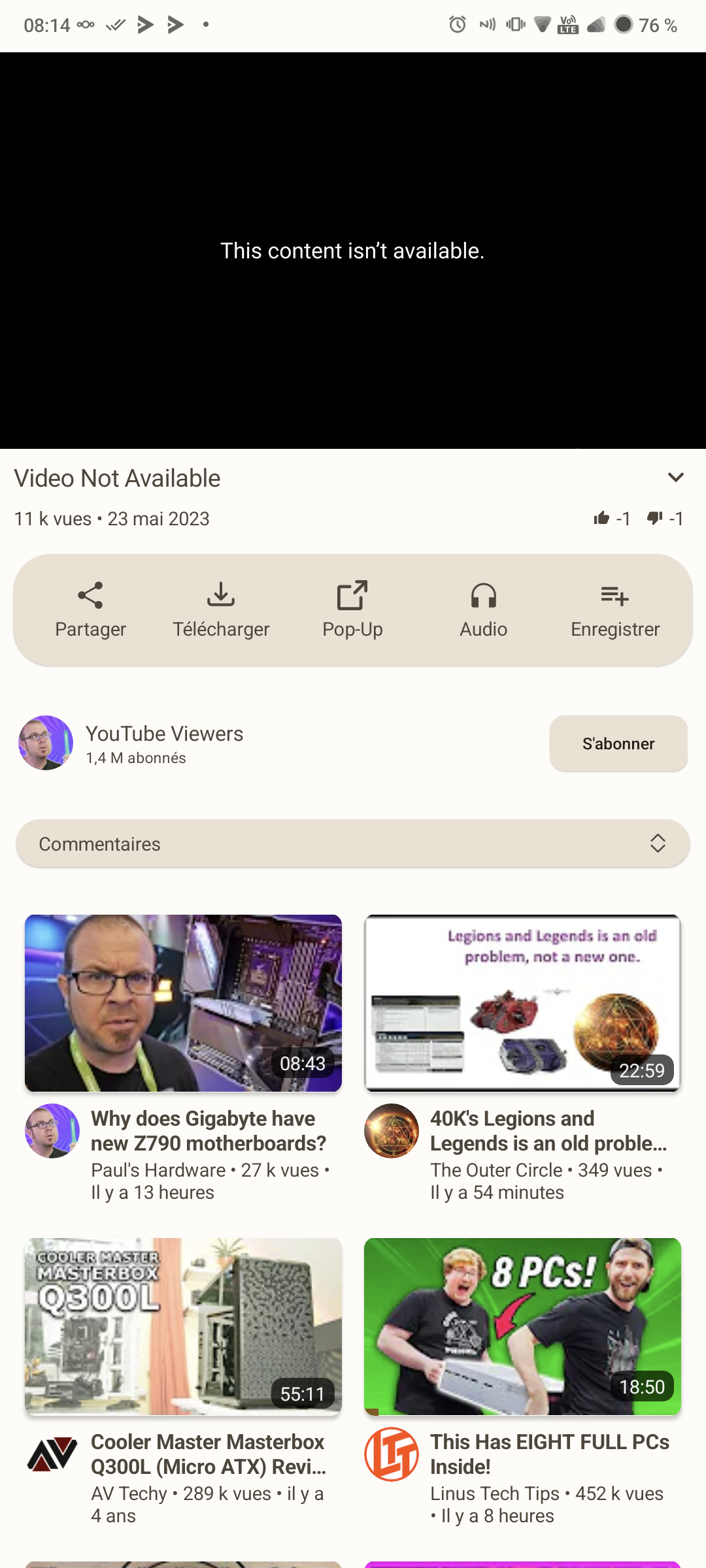This screenshot has height=1568, width=706.
Task: Tap Télécharger to download the video
Action: (x=221, y=610)
